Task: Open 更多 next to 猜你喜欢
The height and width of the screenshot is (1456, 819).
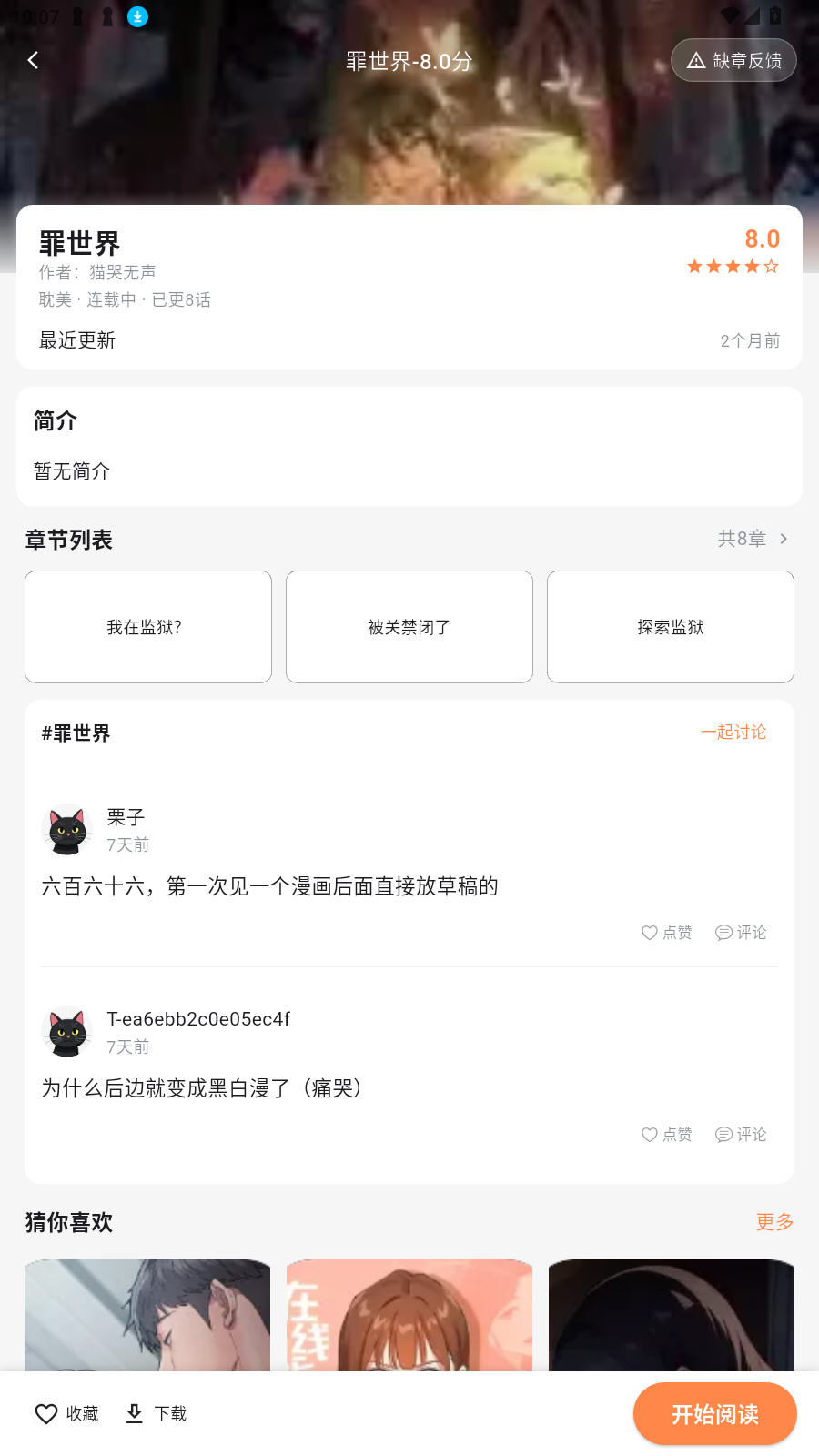Action: pos(773,1222)
